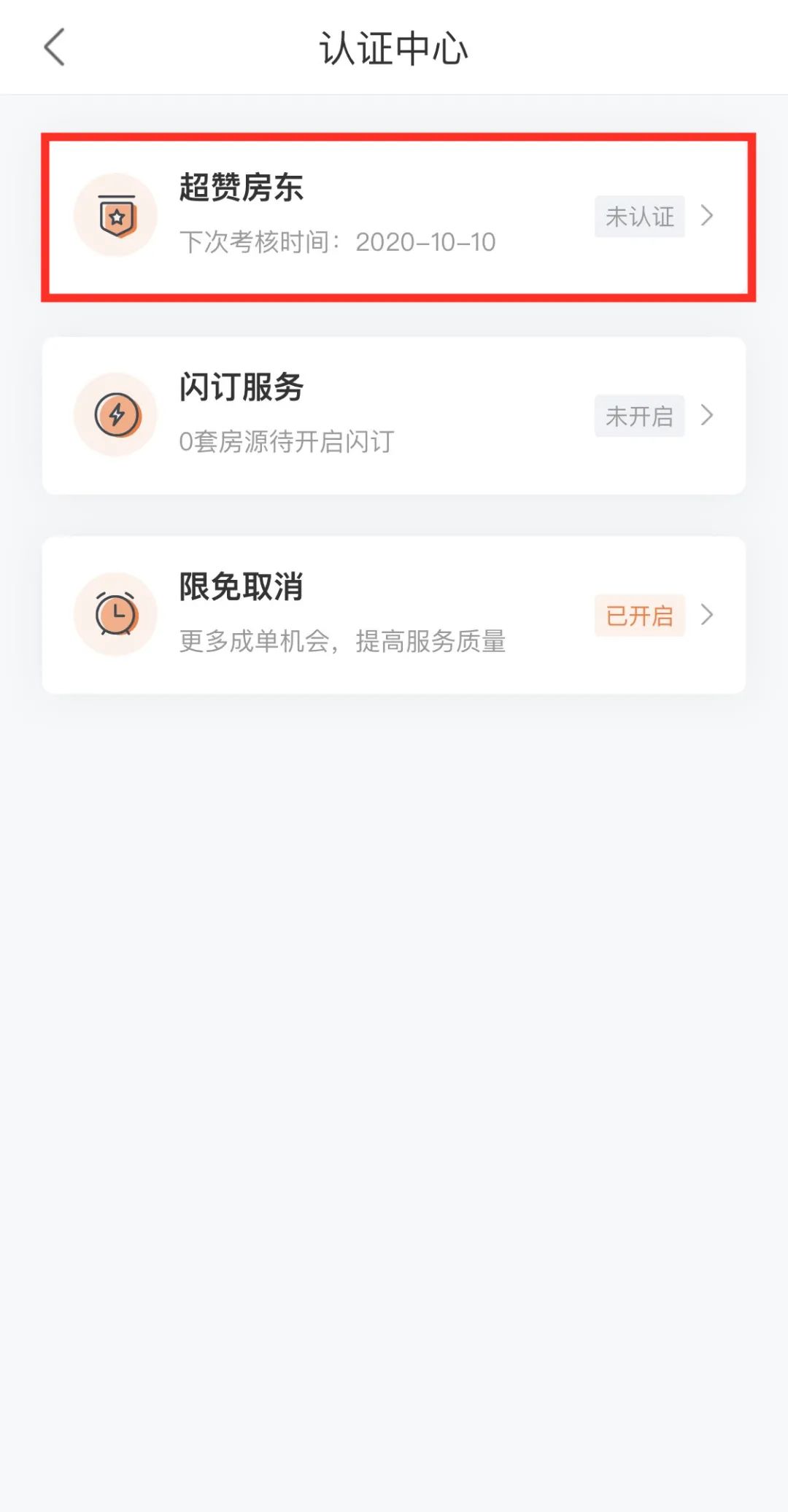
Task: Open 闪订服务 using the right arrow
Action: [x=706, y=416]
